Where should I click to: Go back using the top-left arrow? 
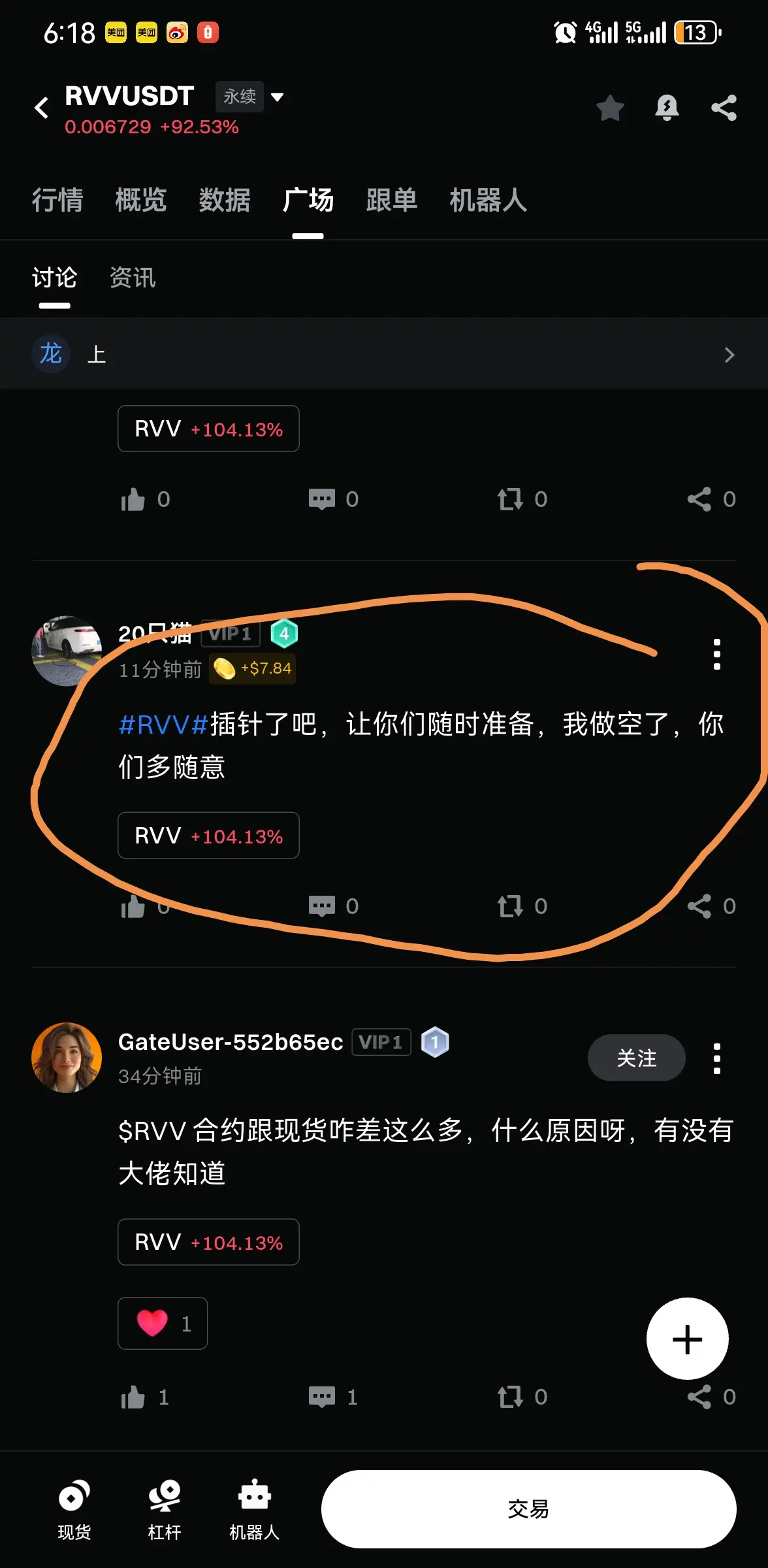coord(42,108)
